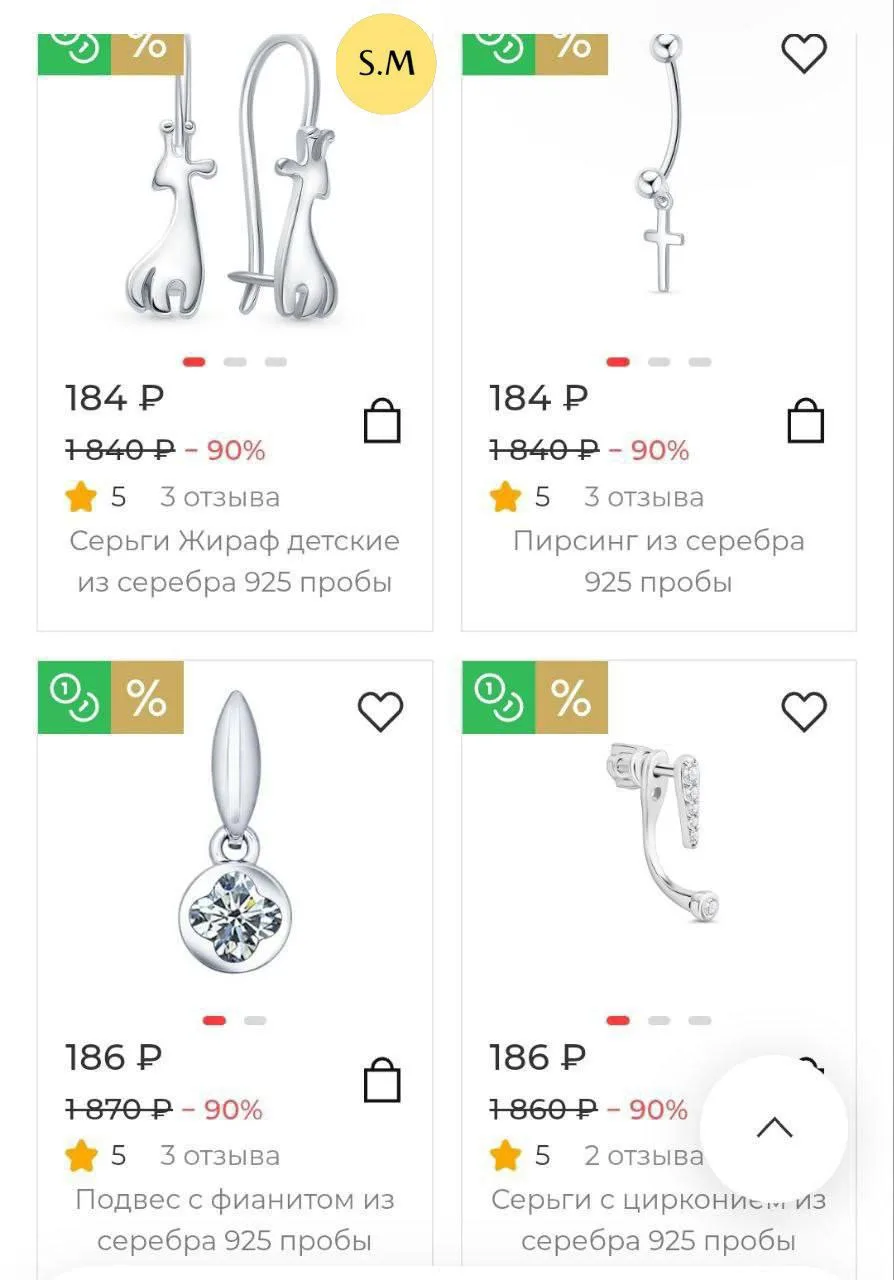The width and height of the screenshot is (894, 1280).
Task: Like the Подвес с фианитом product
Action: click(380, 712)
